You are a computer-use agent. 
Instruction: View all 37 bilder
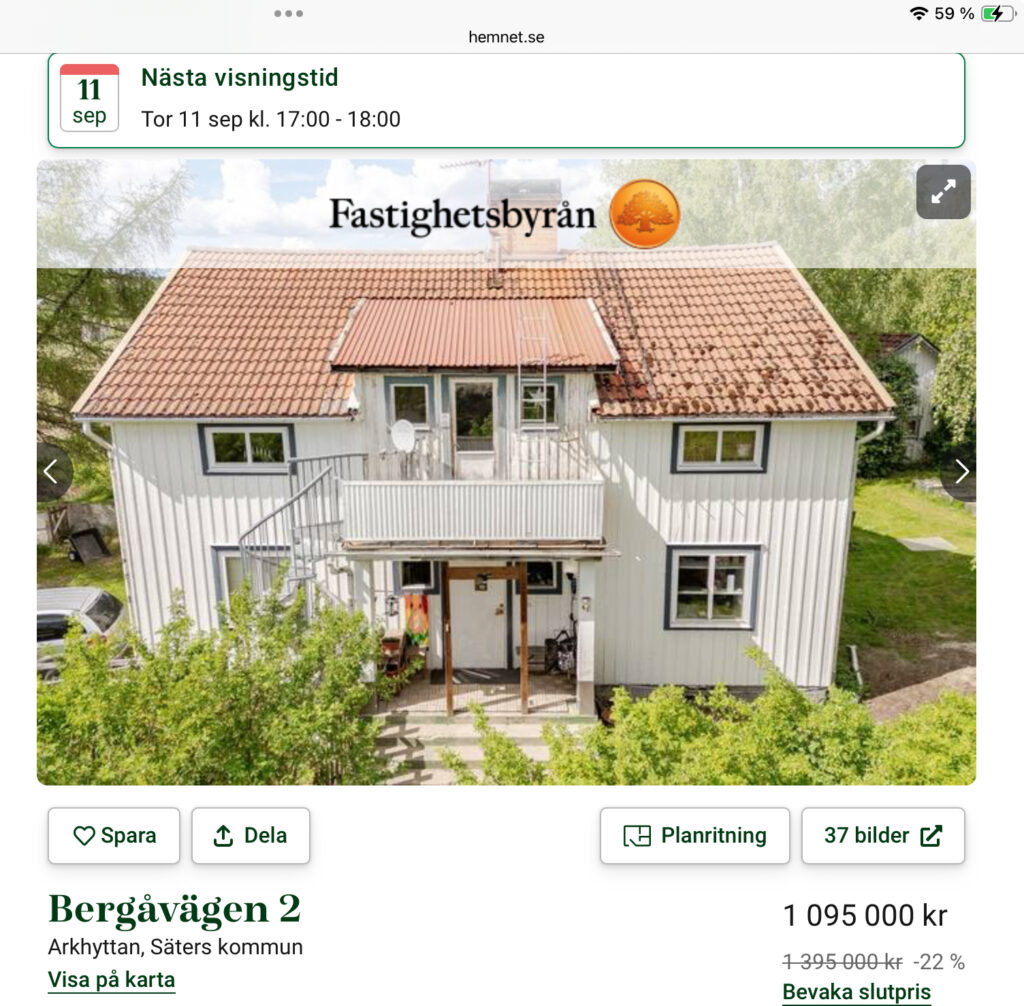click(883, 836)
